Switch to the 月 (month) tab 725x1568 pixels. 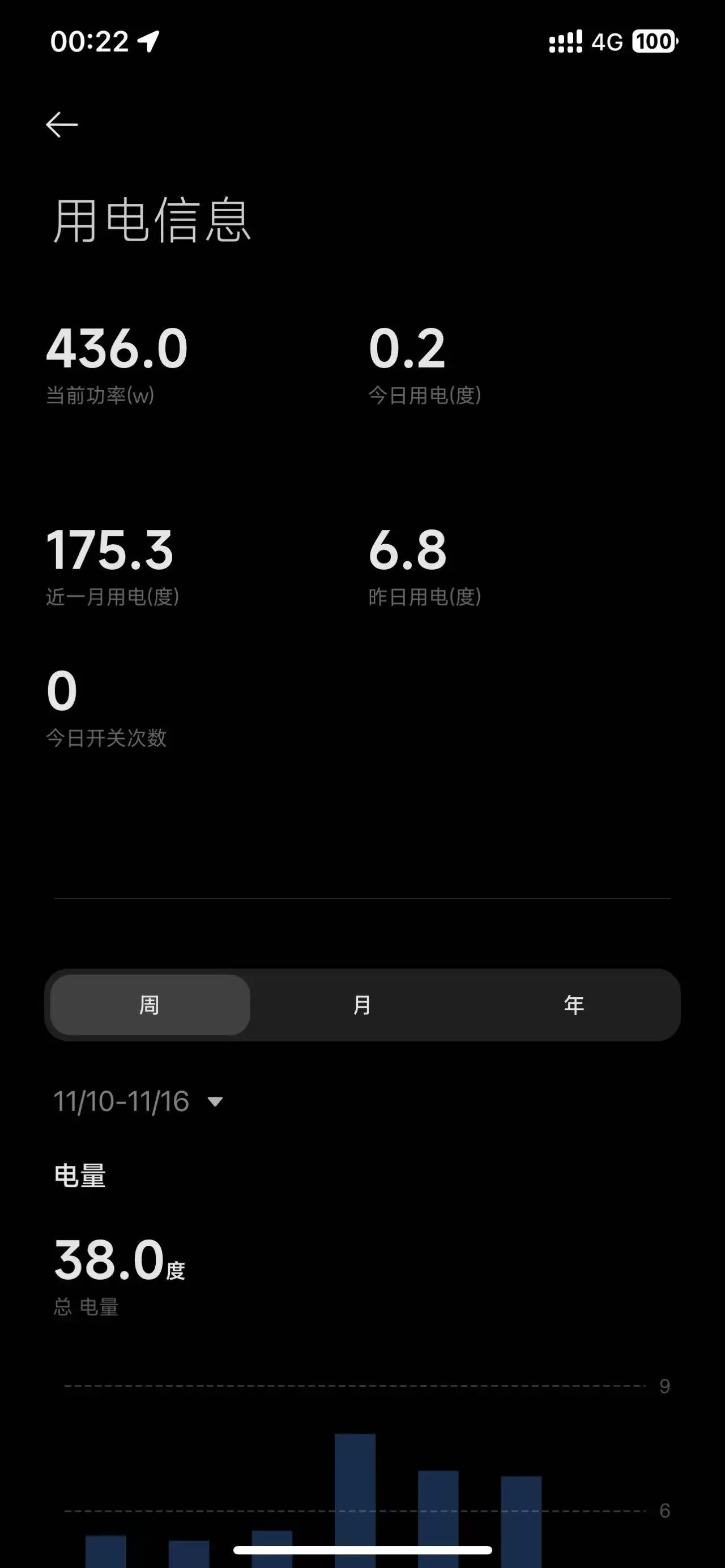click(x=362, y=1005)
